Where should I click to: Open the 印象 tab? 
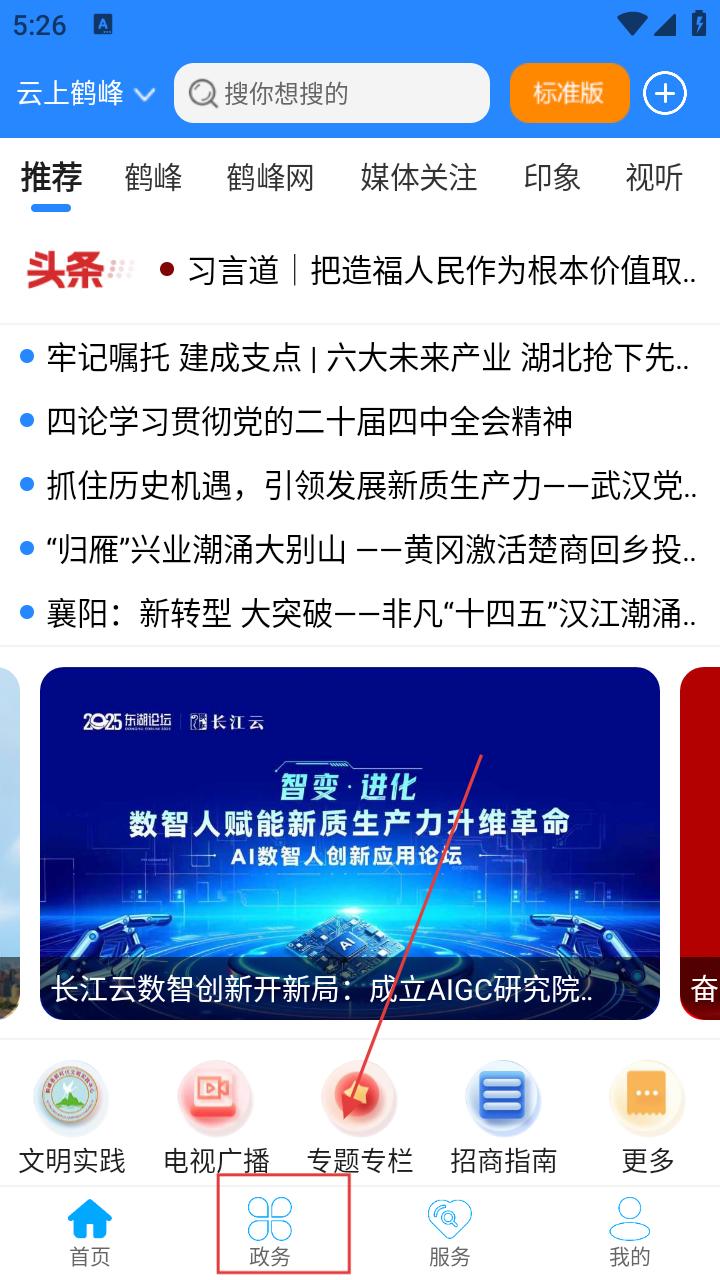click(552, 178)
